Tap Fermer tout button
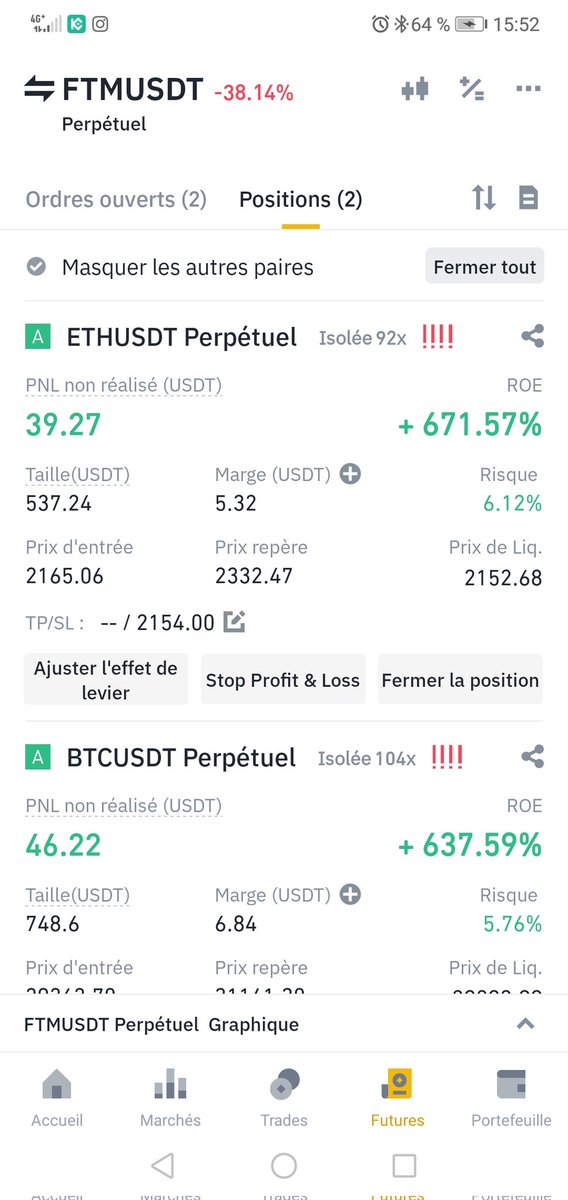 click(485, 267)
